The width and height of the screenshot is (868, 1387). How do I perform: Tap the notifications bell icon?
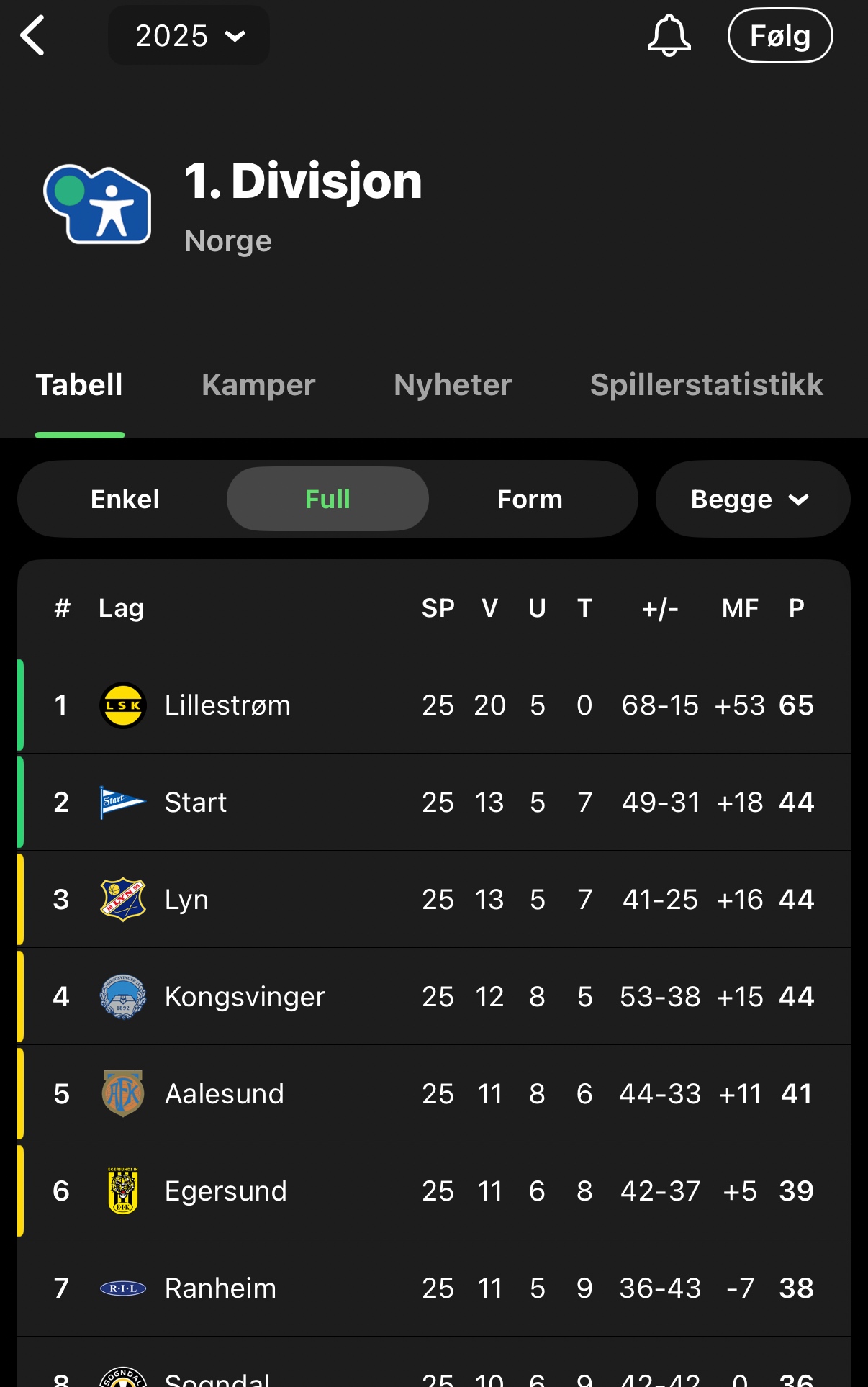point(669,35)
